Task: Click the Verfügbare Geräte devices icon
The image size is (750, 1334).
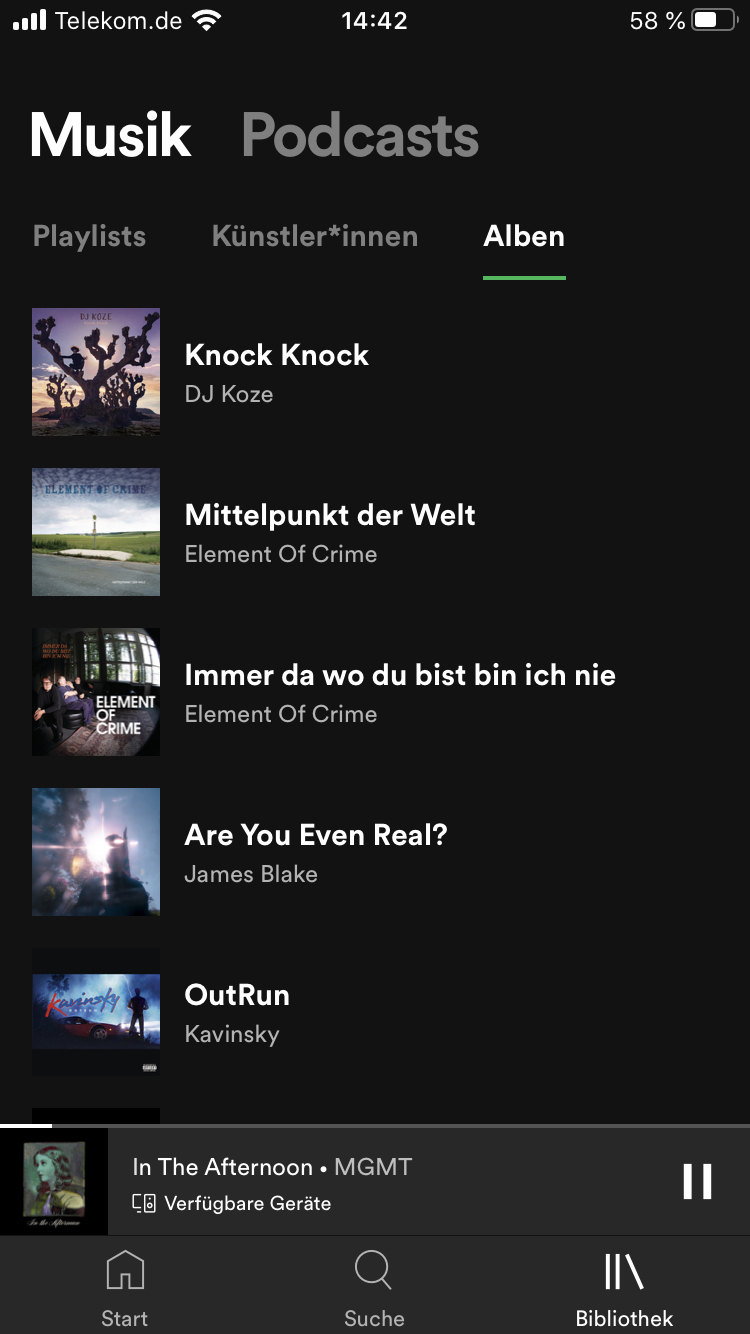Action: [141, 1204]
